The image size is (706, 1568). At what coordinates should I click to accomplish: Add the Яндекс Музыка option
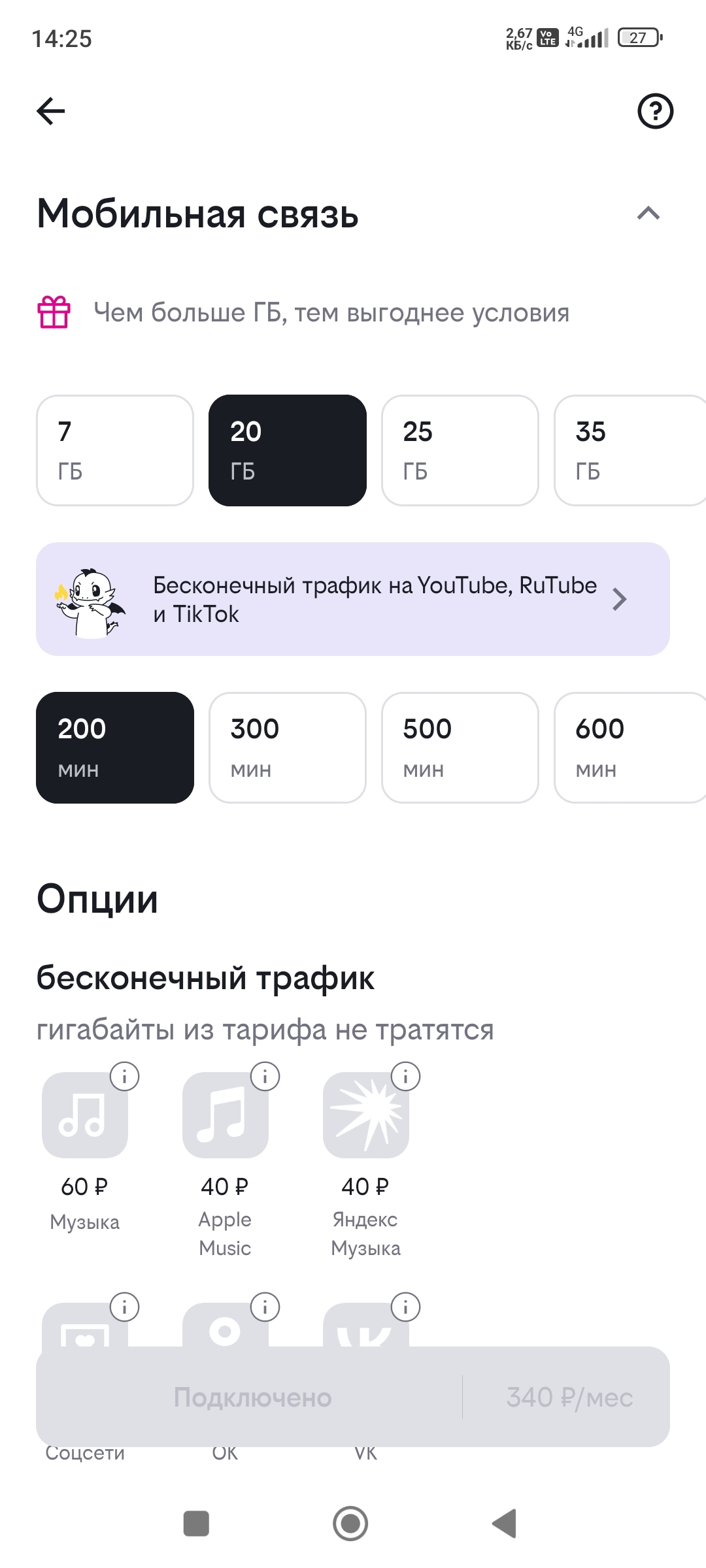pyautogui.click(x=366, y=1116)
